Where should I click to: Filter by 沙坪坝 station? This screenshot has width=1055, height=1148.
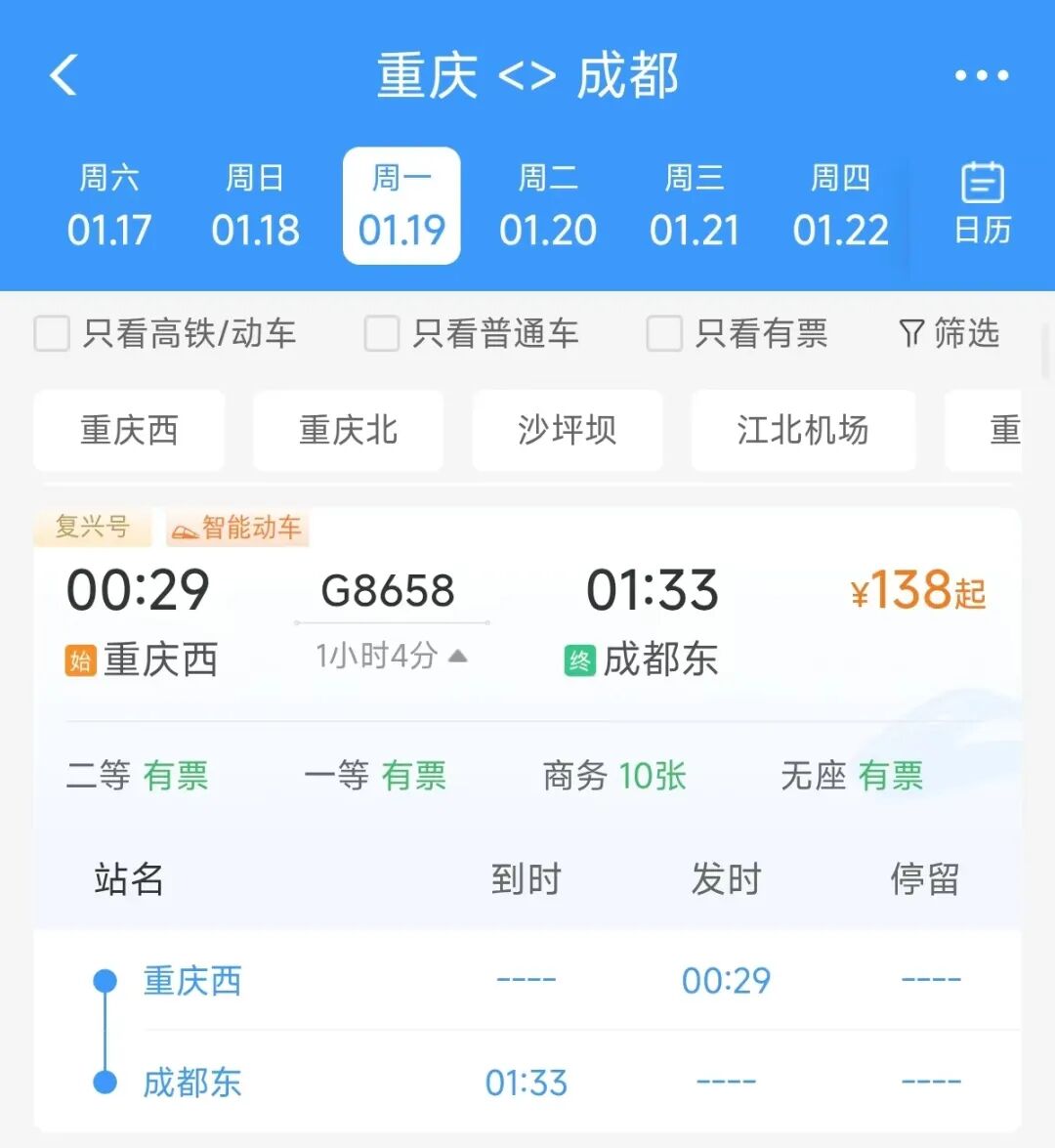point(567,430)
